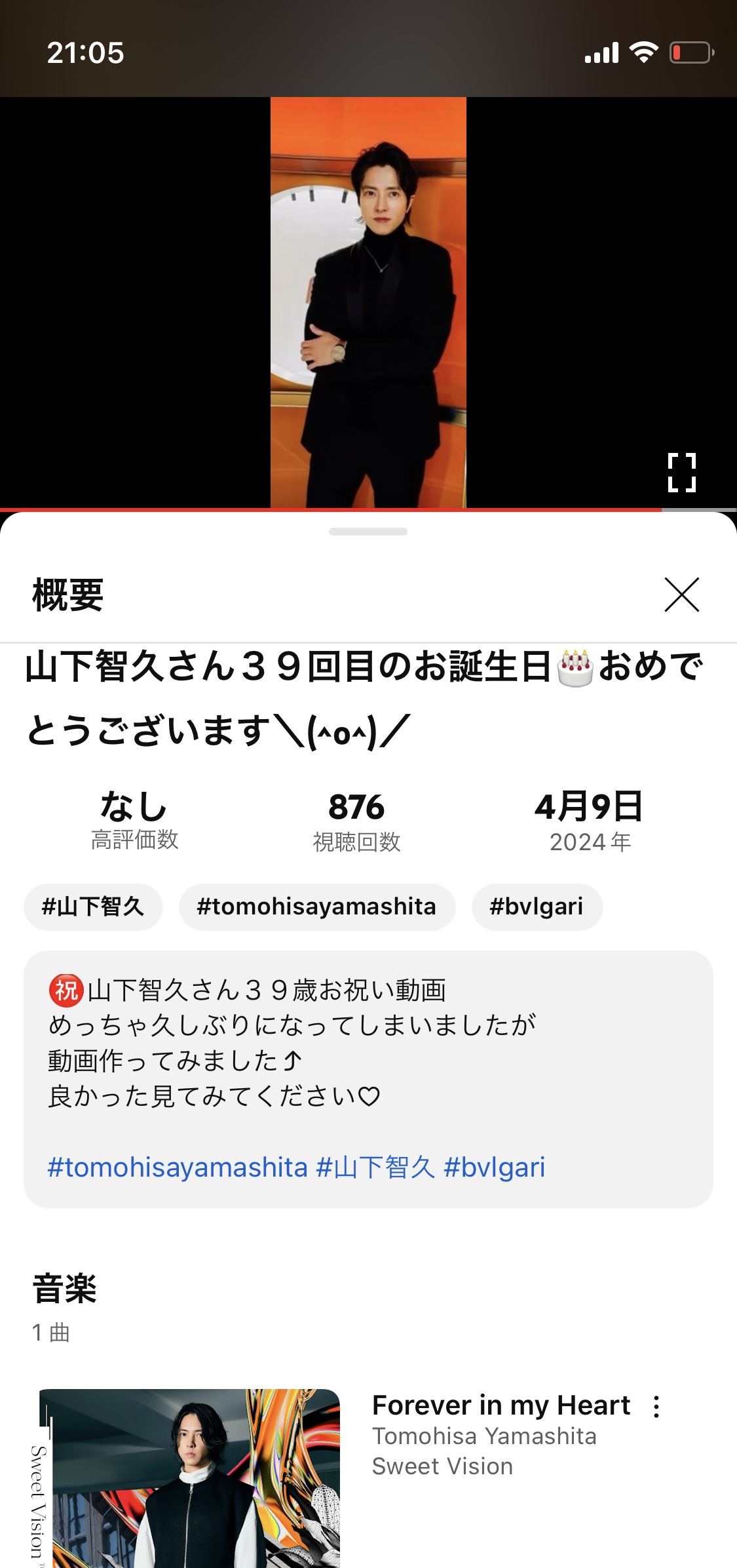Viewport: 737px width, 1568px height.
Task: Open Forever in my Heart song thumbnail
Action: pyautogui.click(x=189, y=1478)
